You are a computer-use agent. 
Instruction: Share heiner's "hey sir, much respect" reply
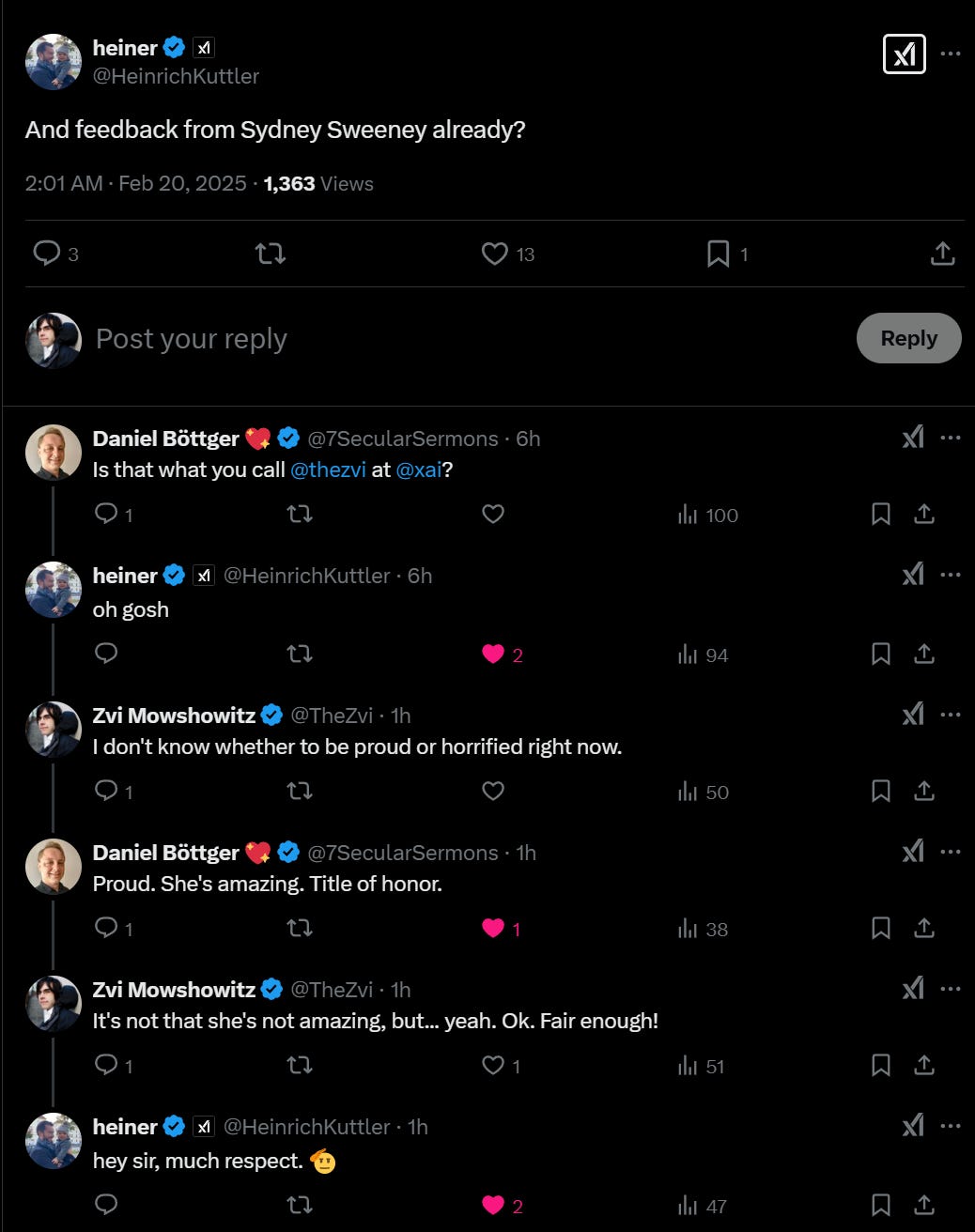[x=924, y=1204]
